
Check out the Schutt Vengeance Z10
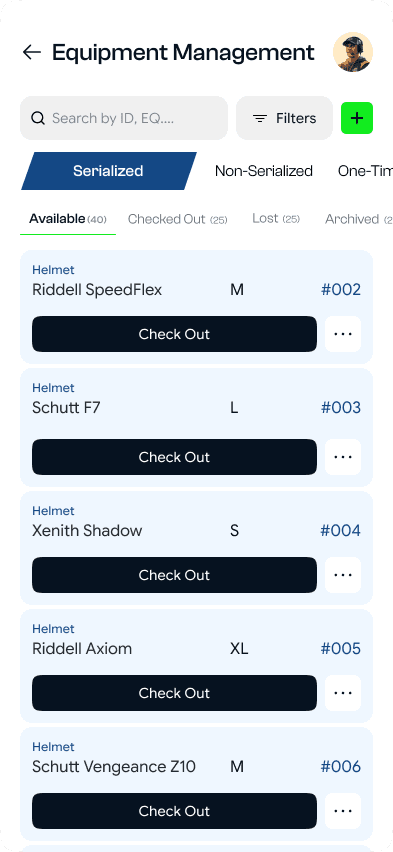[174, 811]
